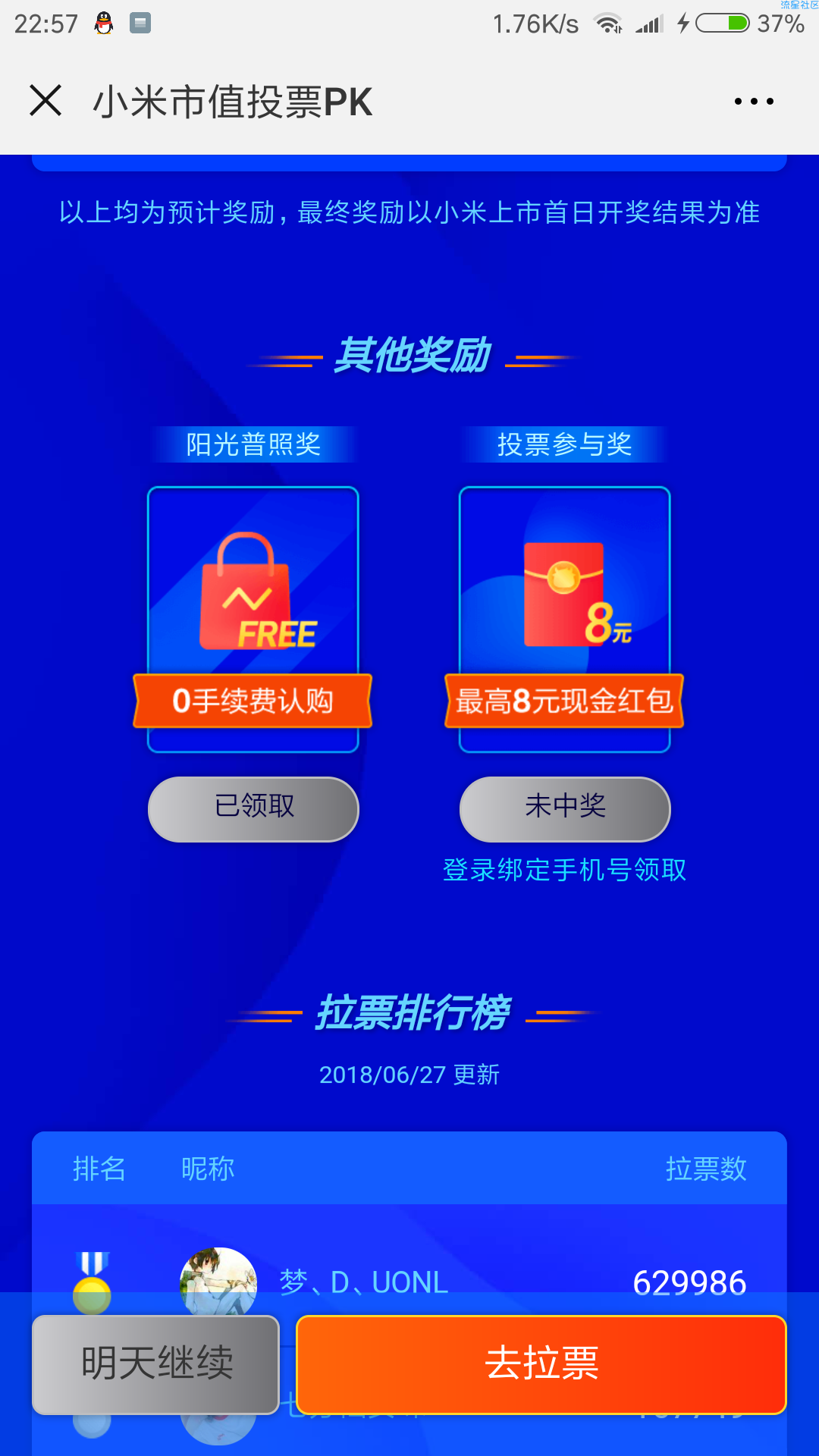Open the 登录绑定手机号领取 link
The image size is (819, 1456).
[565, 870]
